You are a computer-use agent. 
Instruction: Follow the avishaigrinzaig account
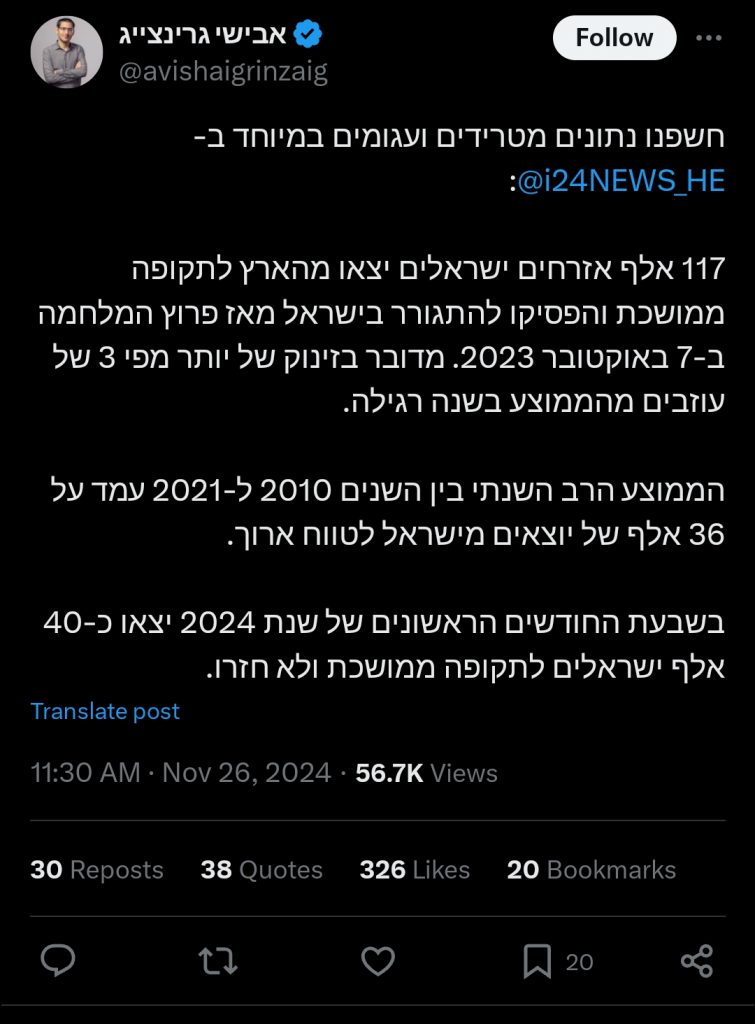pyautogui.click(x=614, y=38)
